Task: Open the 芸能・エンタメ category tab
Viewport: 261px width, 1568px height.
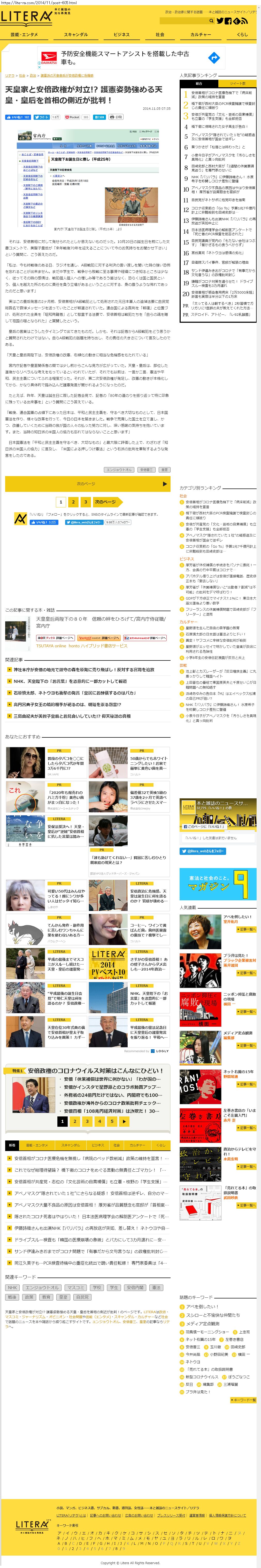Action: (23, 35)
